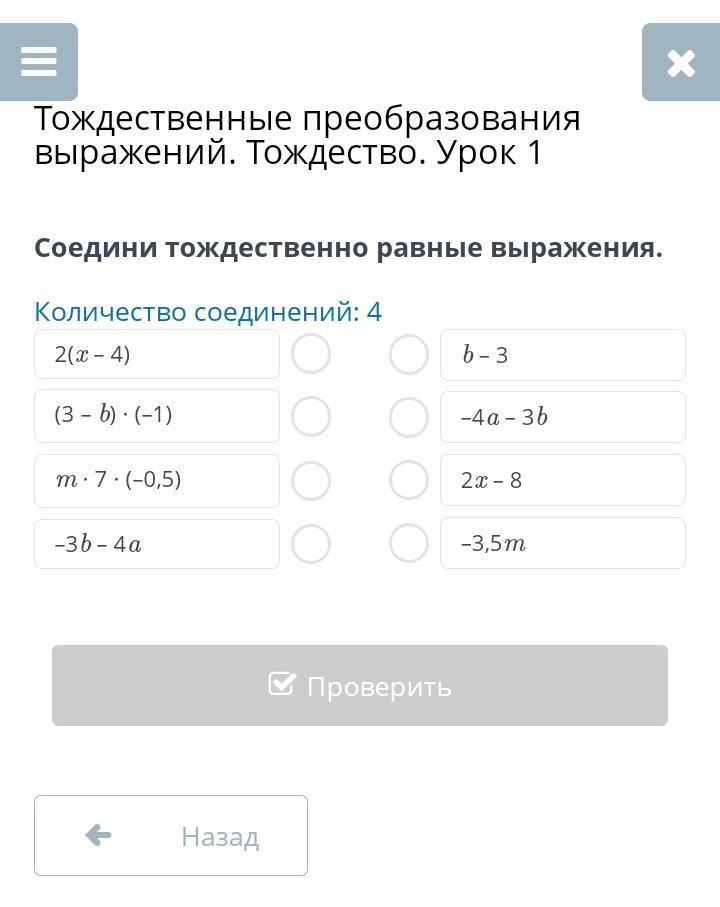Go back with the Назад button
This screenshot has width=720, height=907.
point(171,836)
